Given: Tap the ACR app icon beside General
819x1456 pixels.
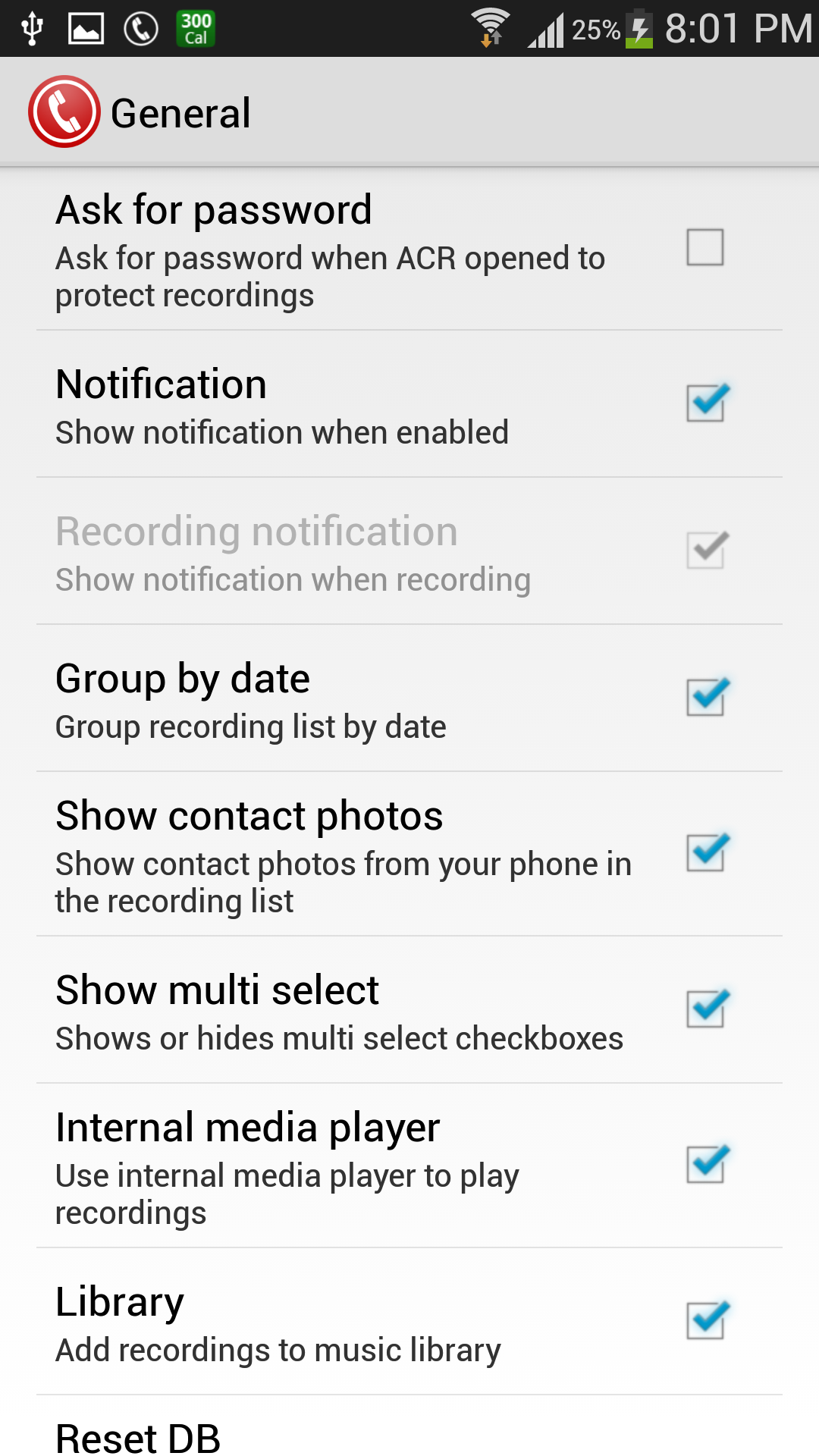Looking at the screenshot, I should 64,112.
